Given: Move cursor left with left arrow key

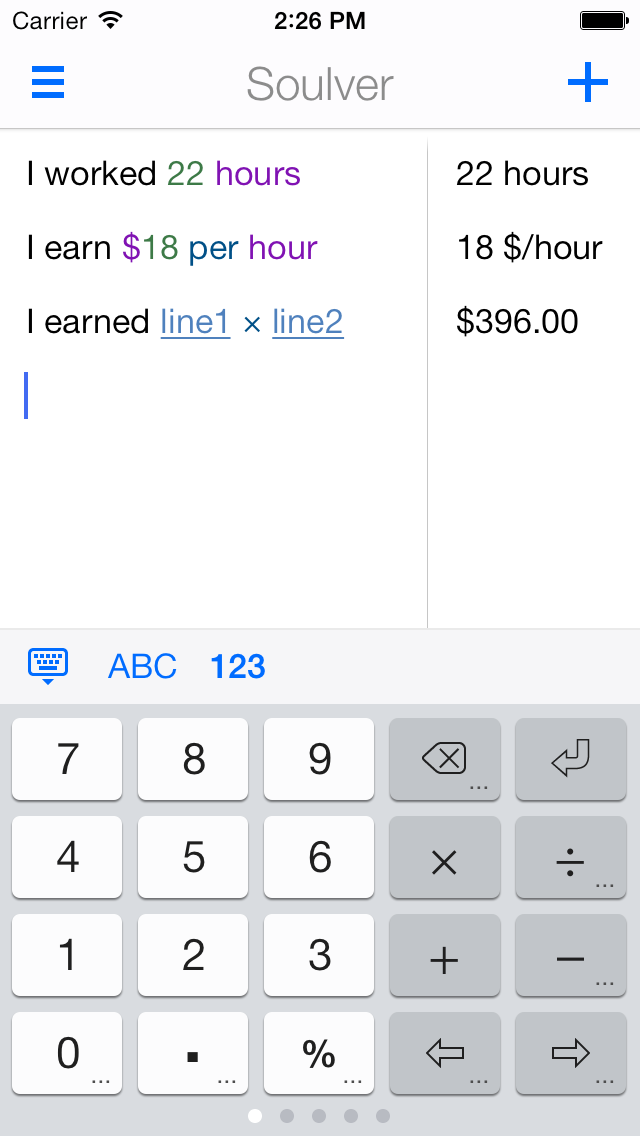Looking at the screenshot, I should pyautogui.click(x=444, y=1053).
